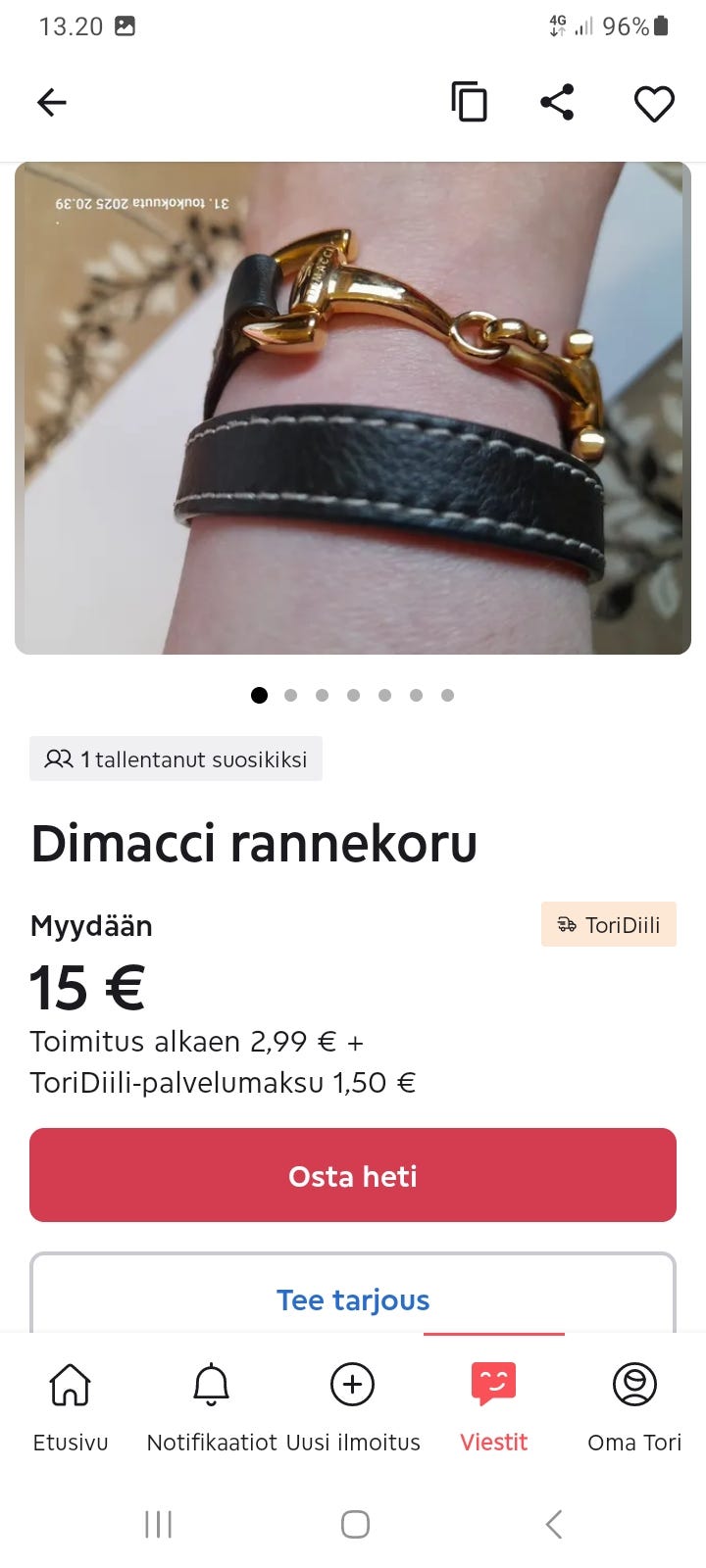Open messages via the Viestit chat icon
The height and width of the screenshot is (1568, 706).
493,1385
